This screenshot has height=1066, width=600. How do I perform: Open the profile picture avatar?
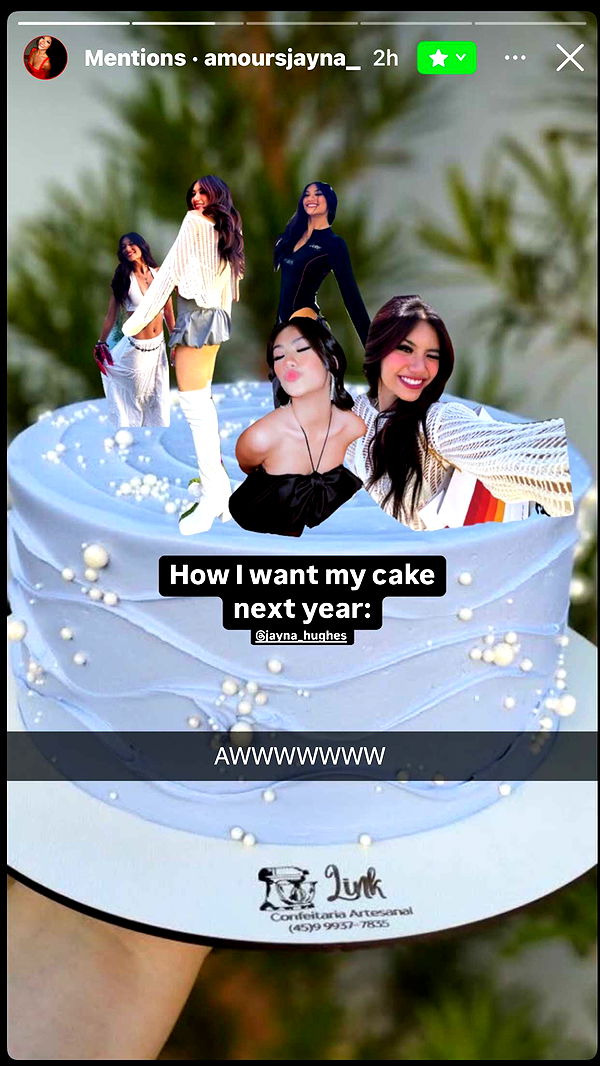(x=45, y=58)
